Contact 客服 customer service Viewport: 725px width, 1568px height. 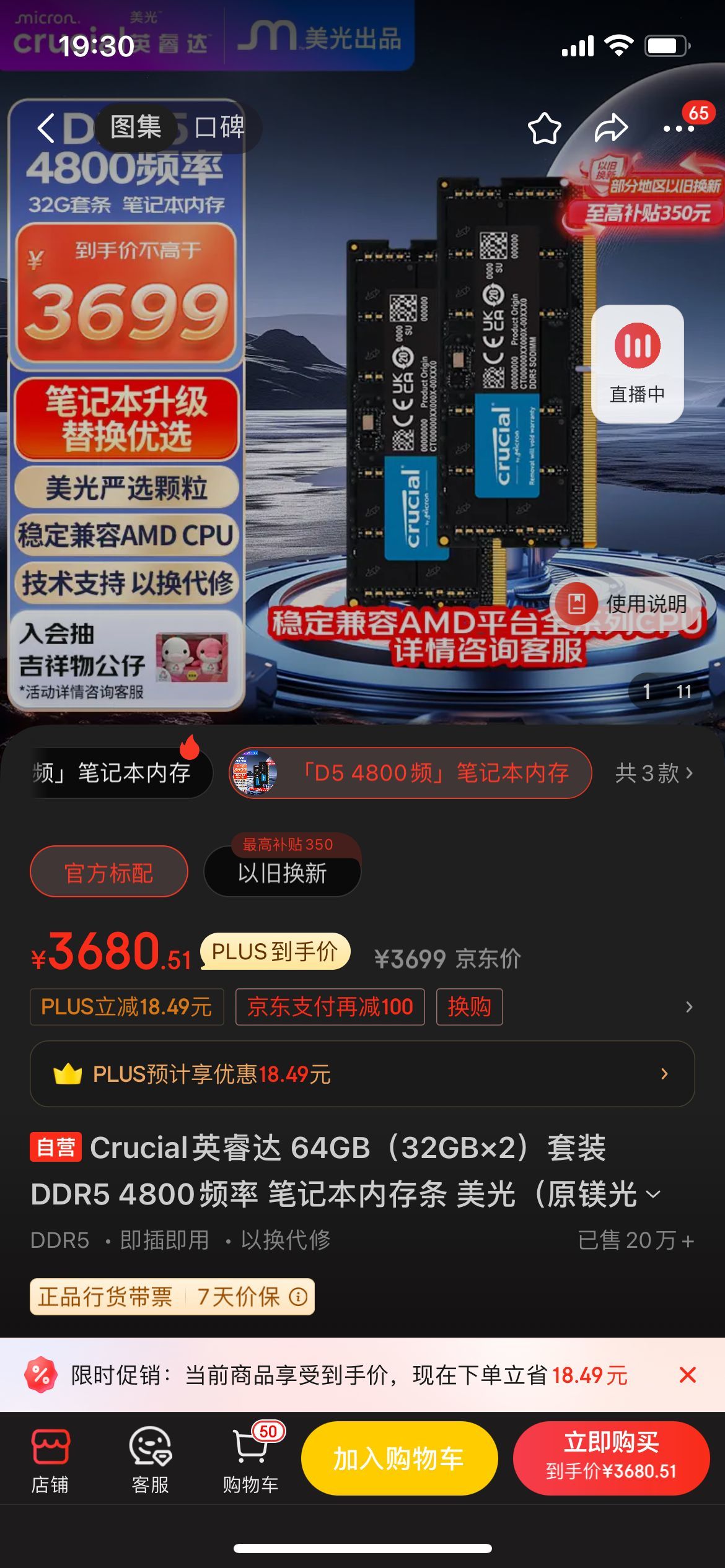tap(150, 1459)
